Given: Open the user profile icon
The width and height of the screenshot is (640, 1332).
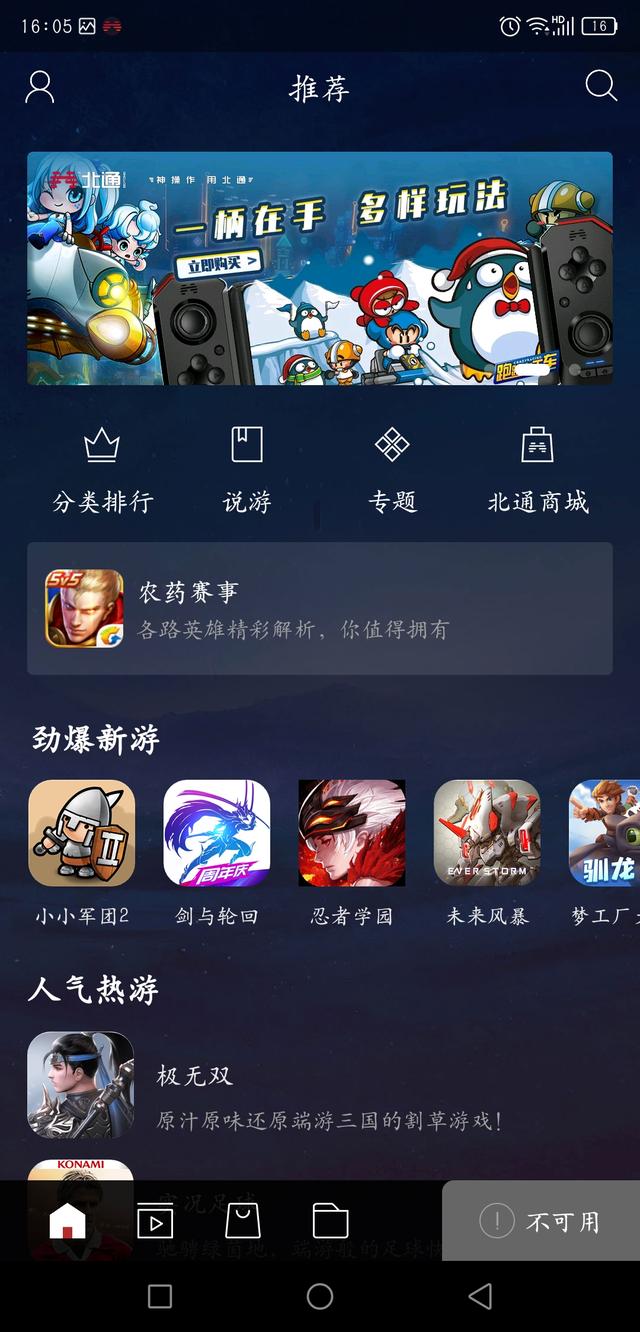Looking at the screenshot, I should pyautogui.click(x=40, y=87).
